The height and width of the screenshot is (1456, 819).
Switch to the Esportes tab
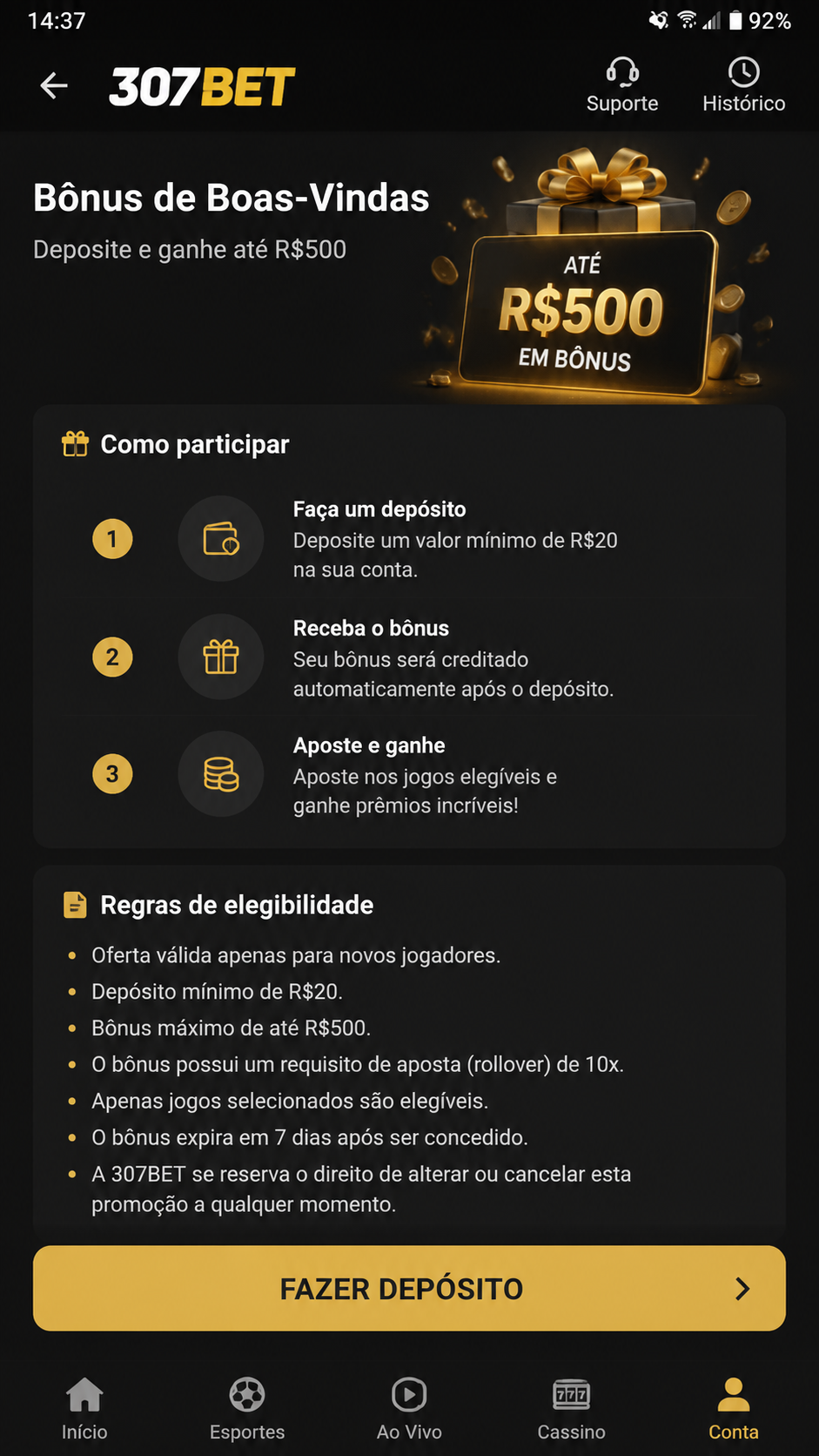click(247, 1409)
